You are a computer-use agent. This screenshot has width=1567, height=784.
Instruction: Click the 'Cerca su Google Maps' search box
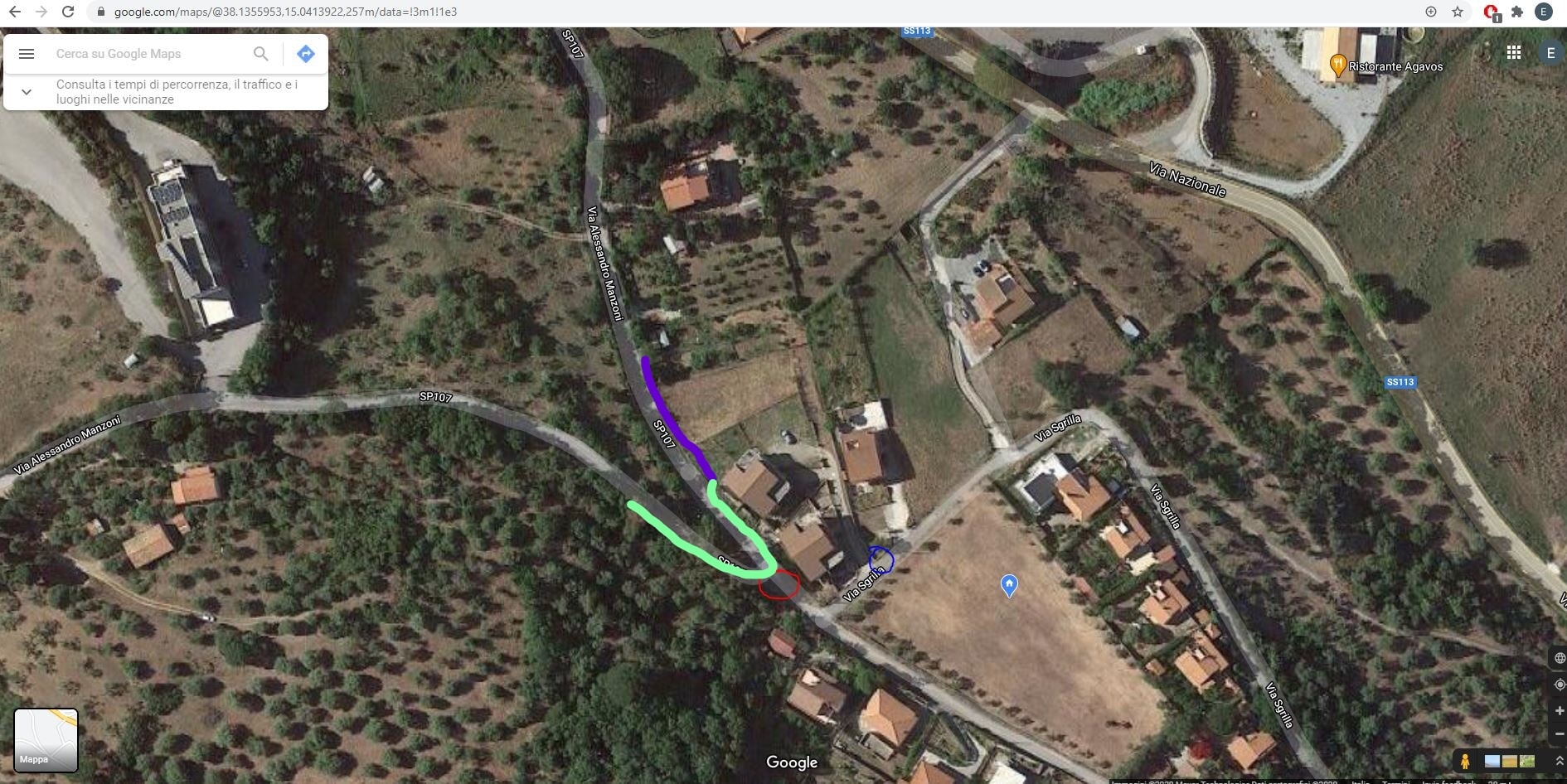click(x=149, y=54)
